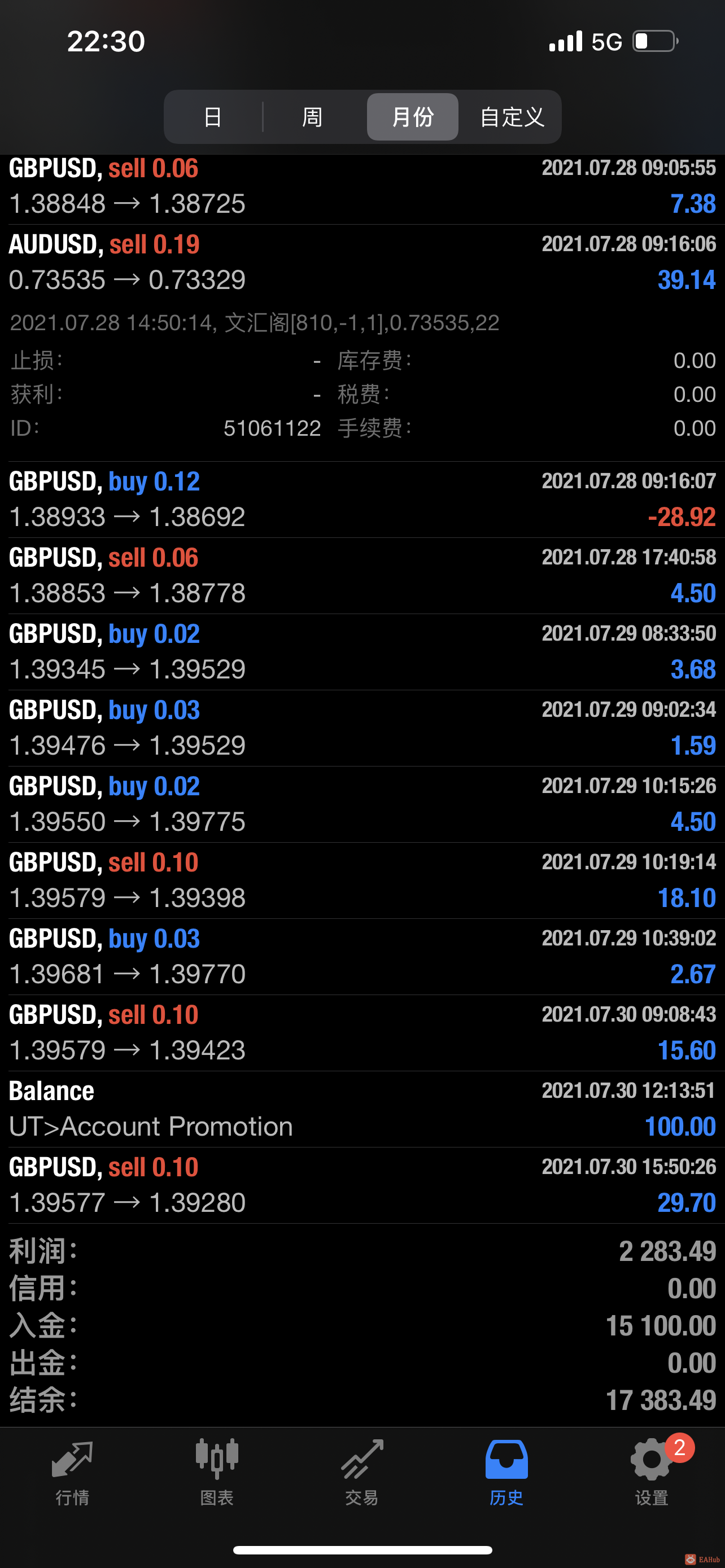
Task: Tap the order ID 51061122
Action: (272, 428)
